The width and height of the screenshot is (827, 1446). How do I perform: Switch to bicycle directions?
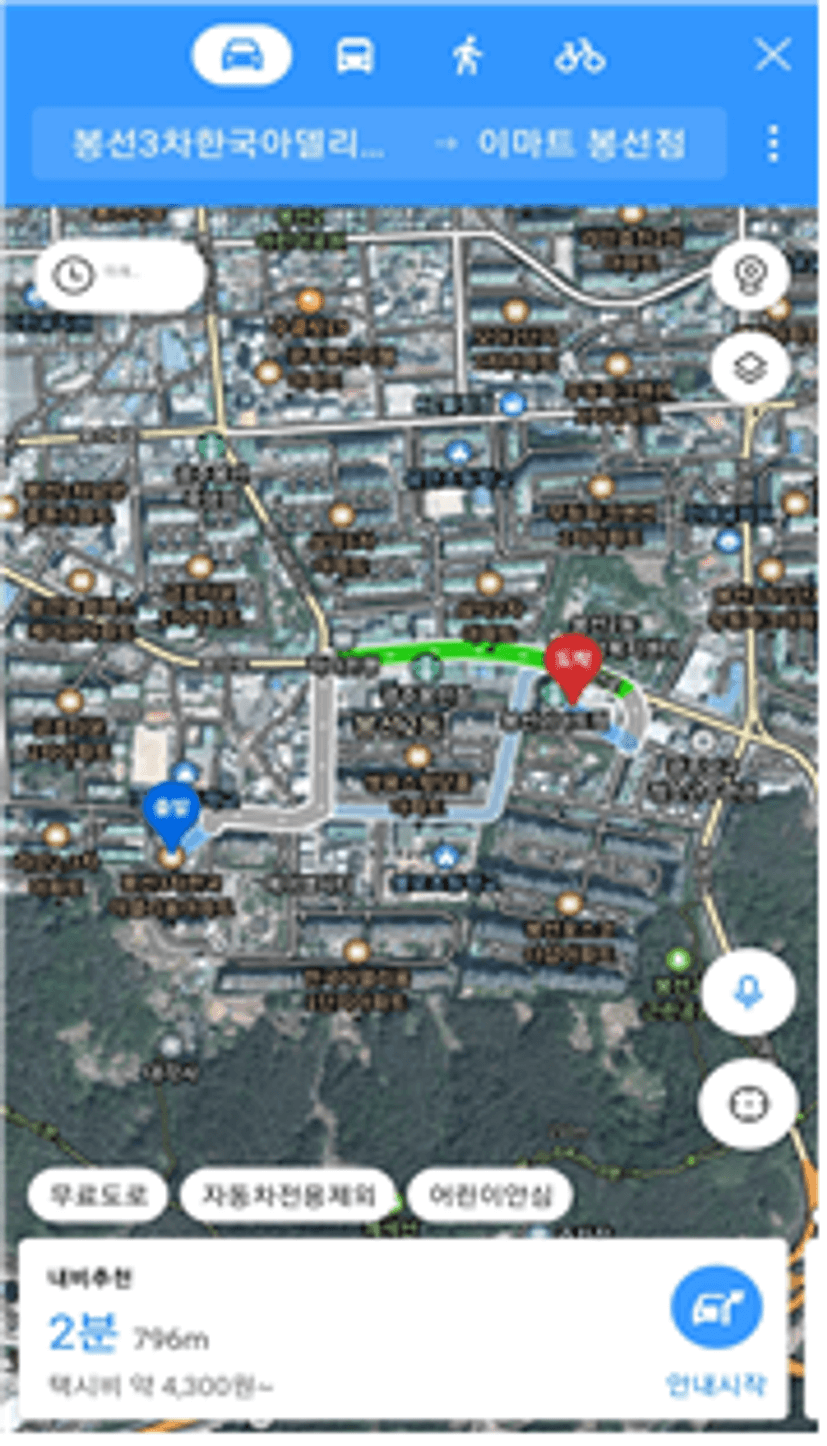[x=580, y=55]
